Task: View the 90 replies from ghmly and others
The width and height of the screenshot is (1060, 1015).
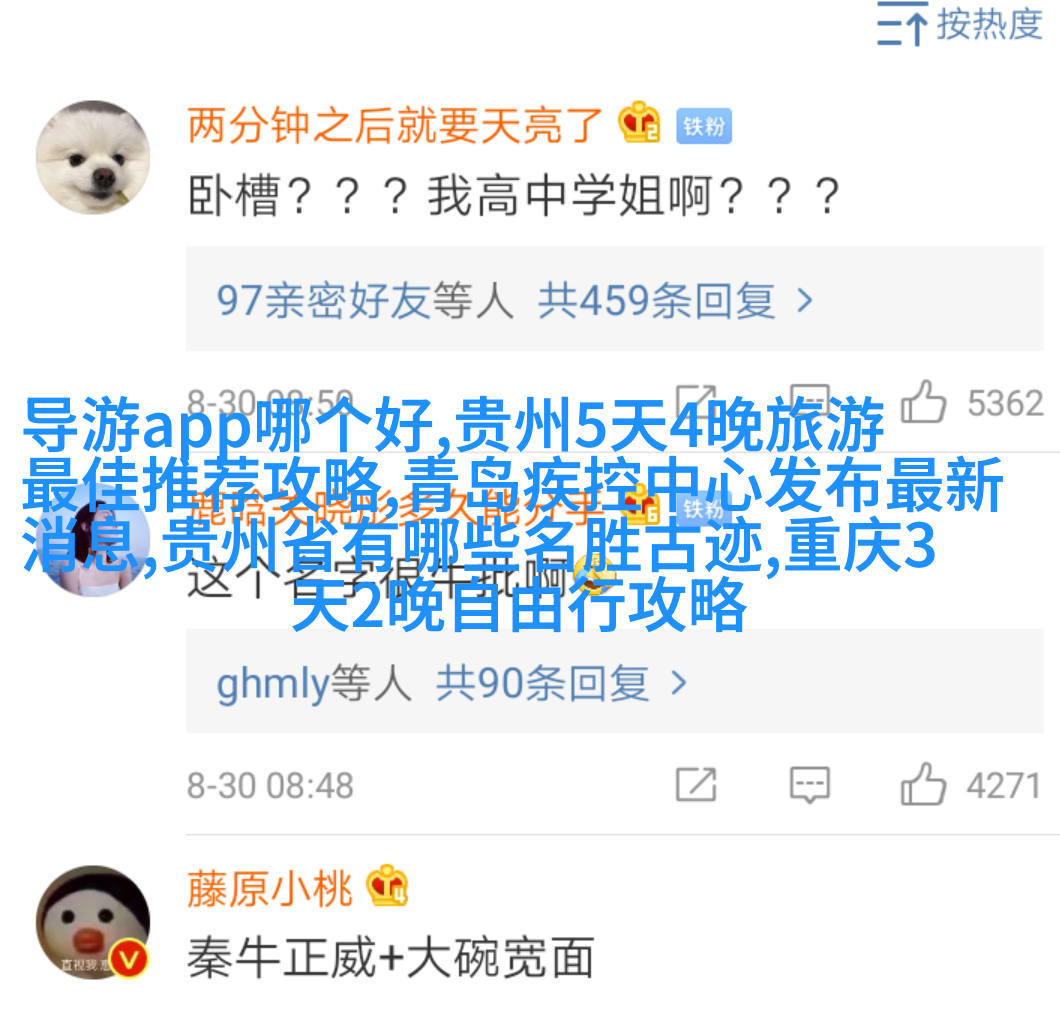Action: pyautogui.click(x=452, y=684)
